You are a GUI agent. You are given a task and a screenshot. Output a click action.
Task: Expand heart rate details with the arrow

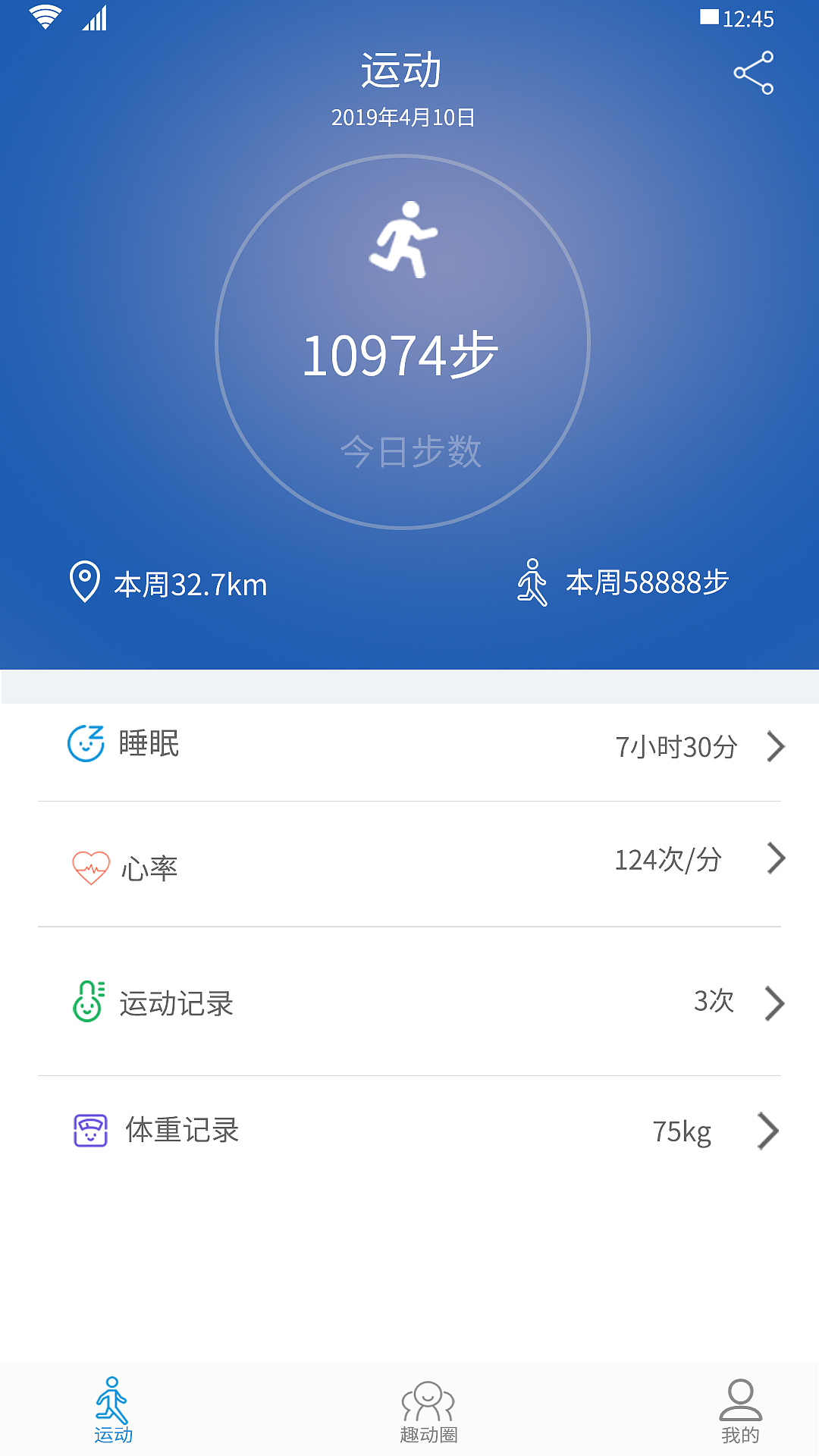point(776,859)
